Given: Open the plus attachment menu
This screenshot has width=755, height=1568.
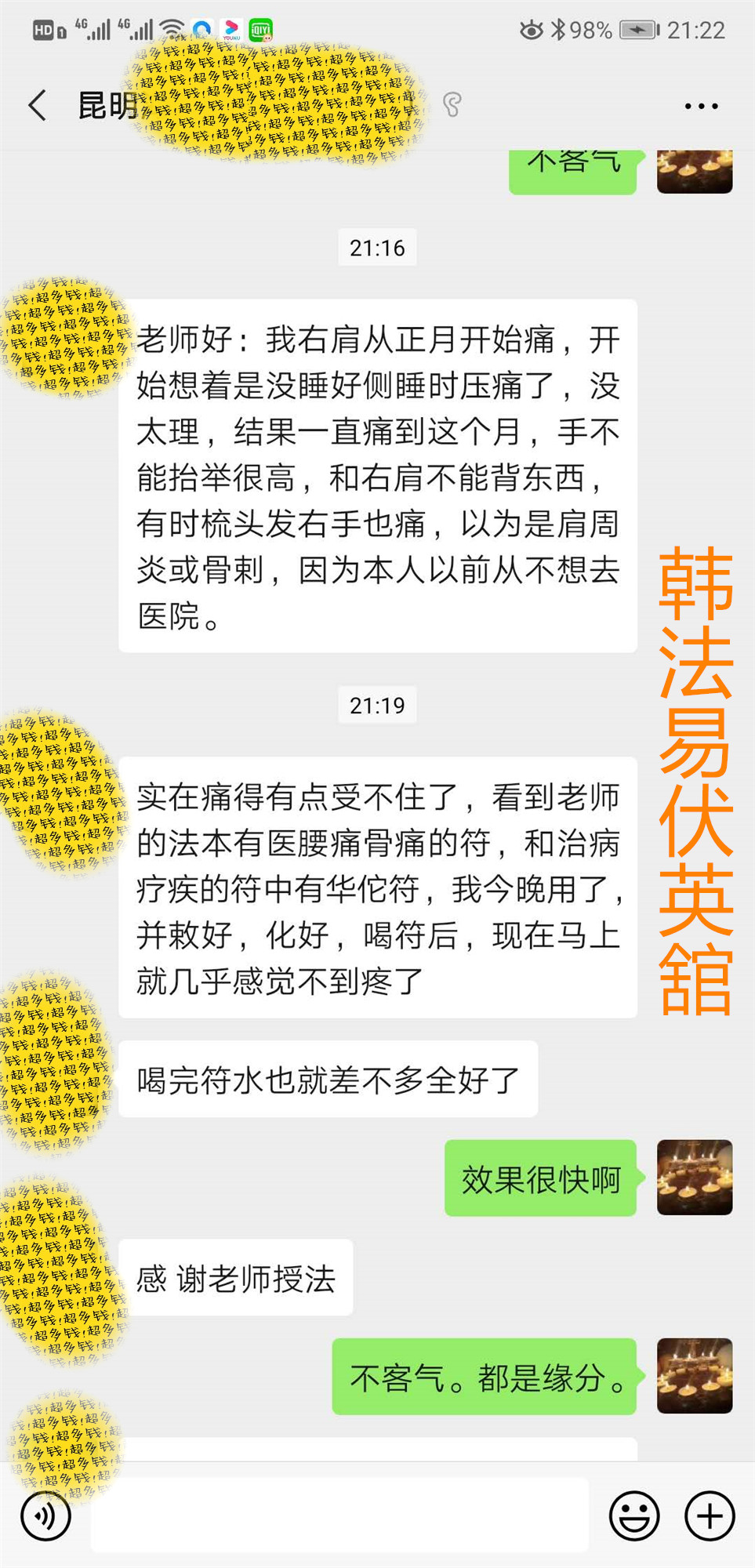Looking at the screenshot, I should click(709, 1515).
